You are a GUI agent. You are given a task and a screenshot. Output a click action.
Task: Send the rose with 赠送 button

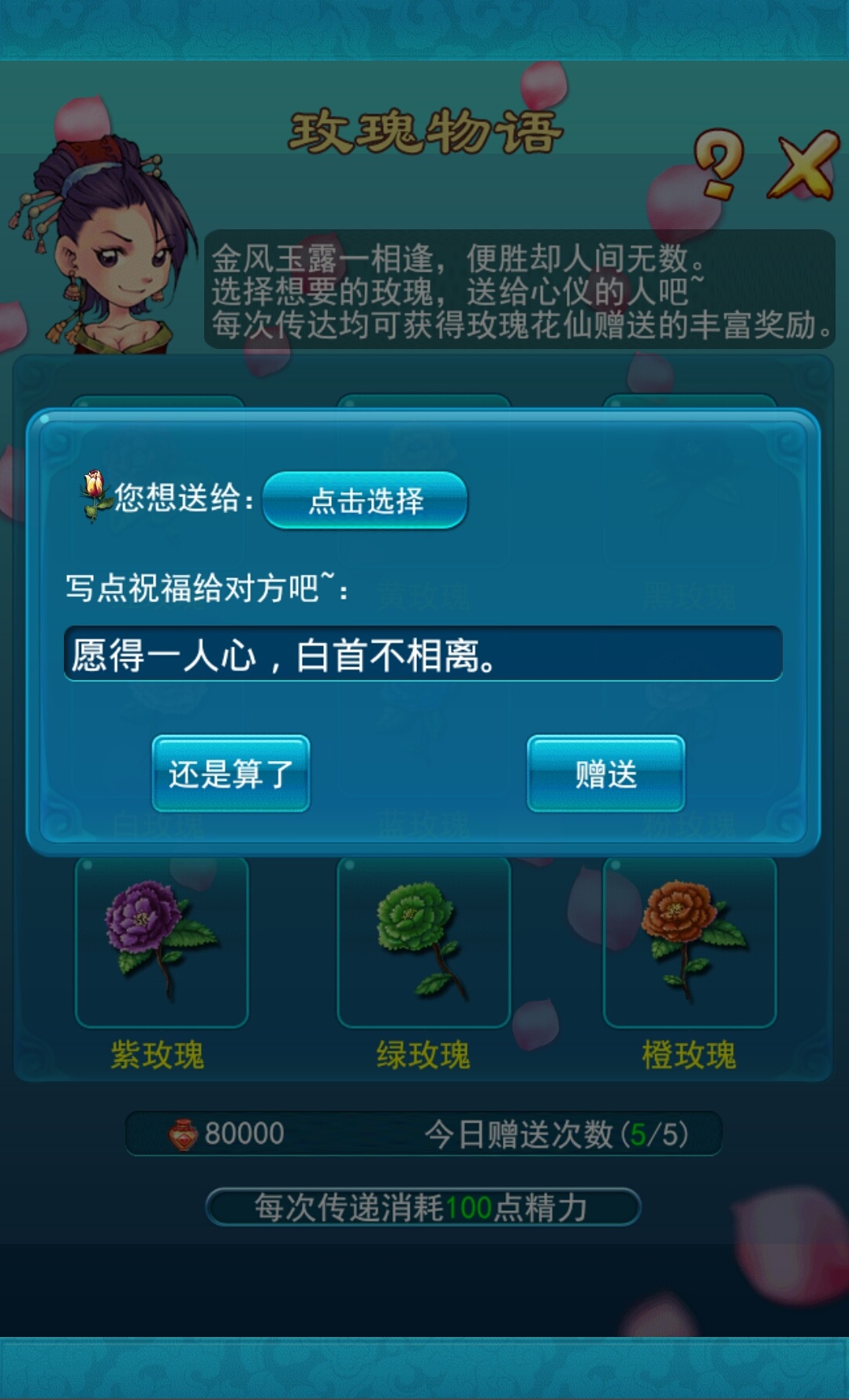click(x=605, y=774)
